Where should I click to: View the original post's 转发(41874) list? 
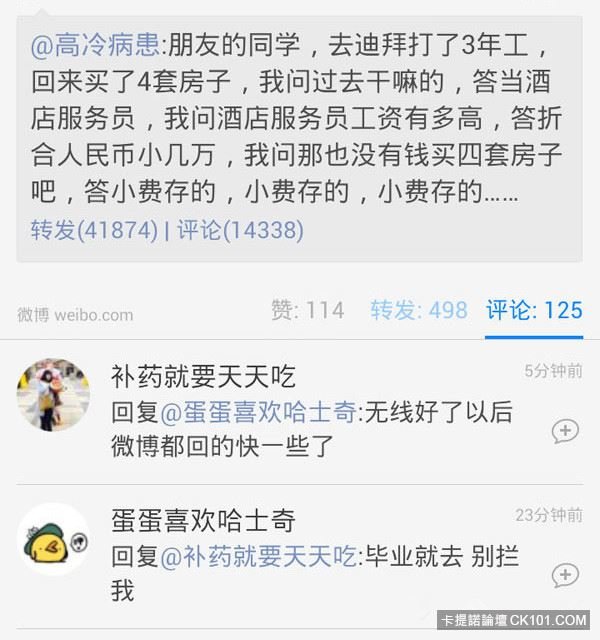tap(94, 231)
